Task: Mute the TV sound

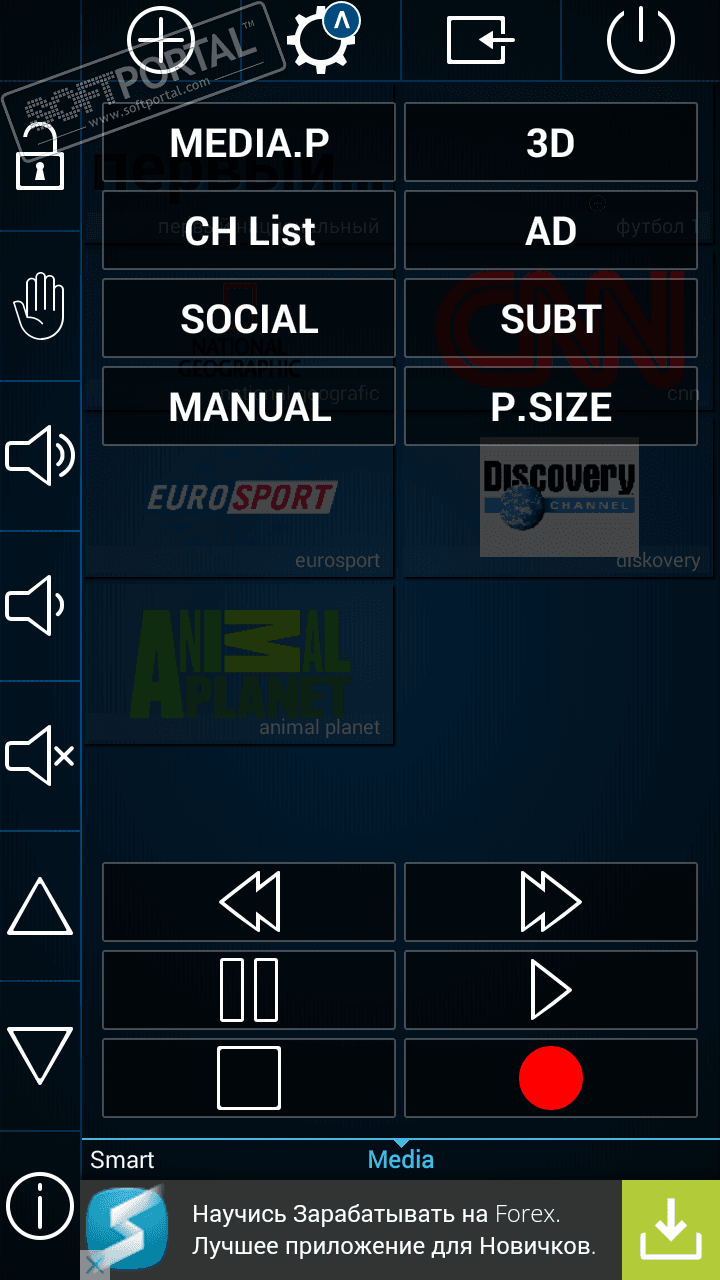Action: 40,756
